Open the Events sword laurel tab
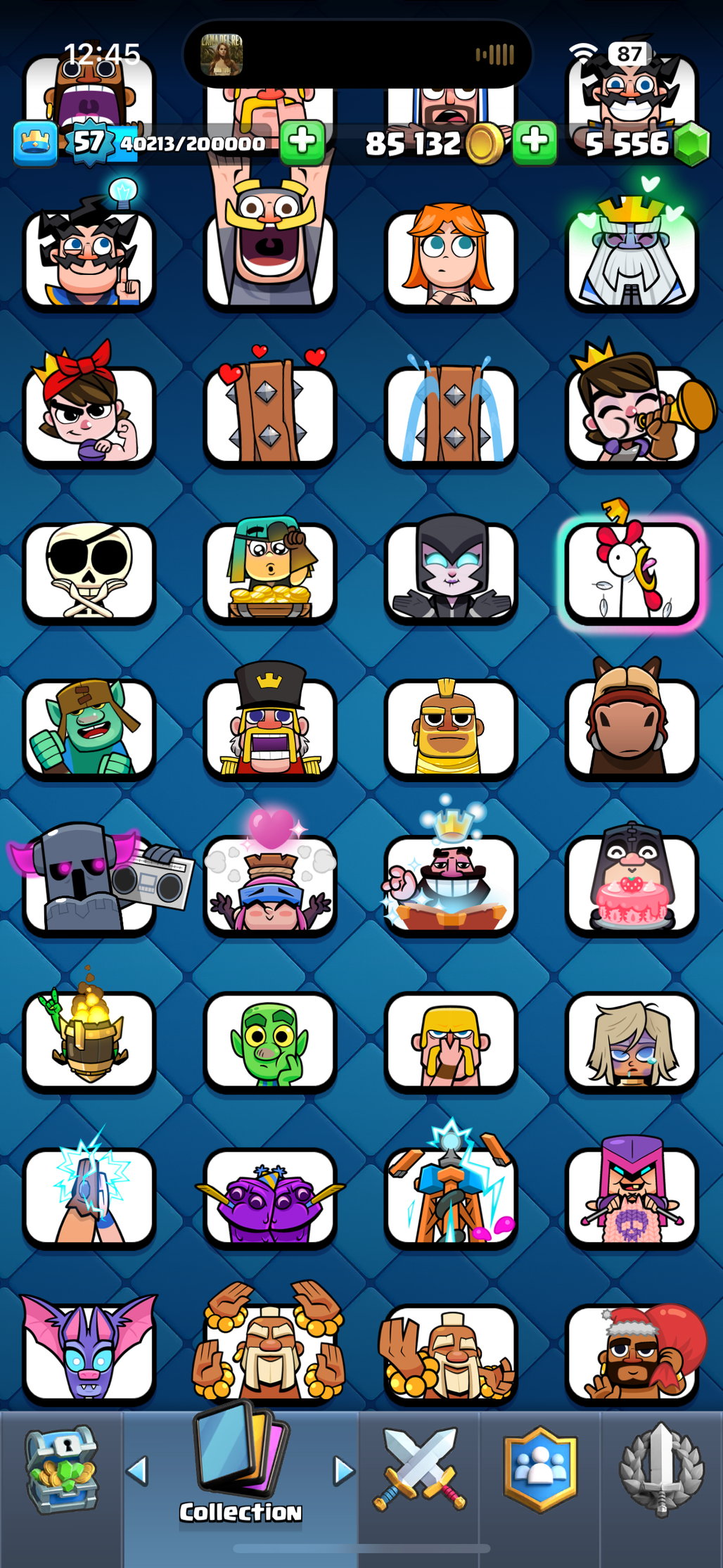This screenshot has width=723, height=1568. click(660, 1469)
